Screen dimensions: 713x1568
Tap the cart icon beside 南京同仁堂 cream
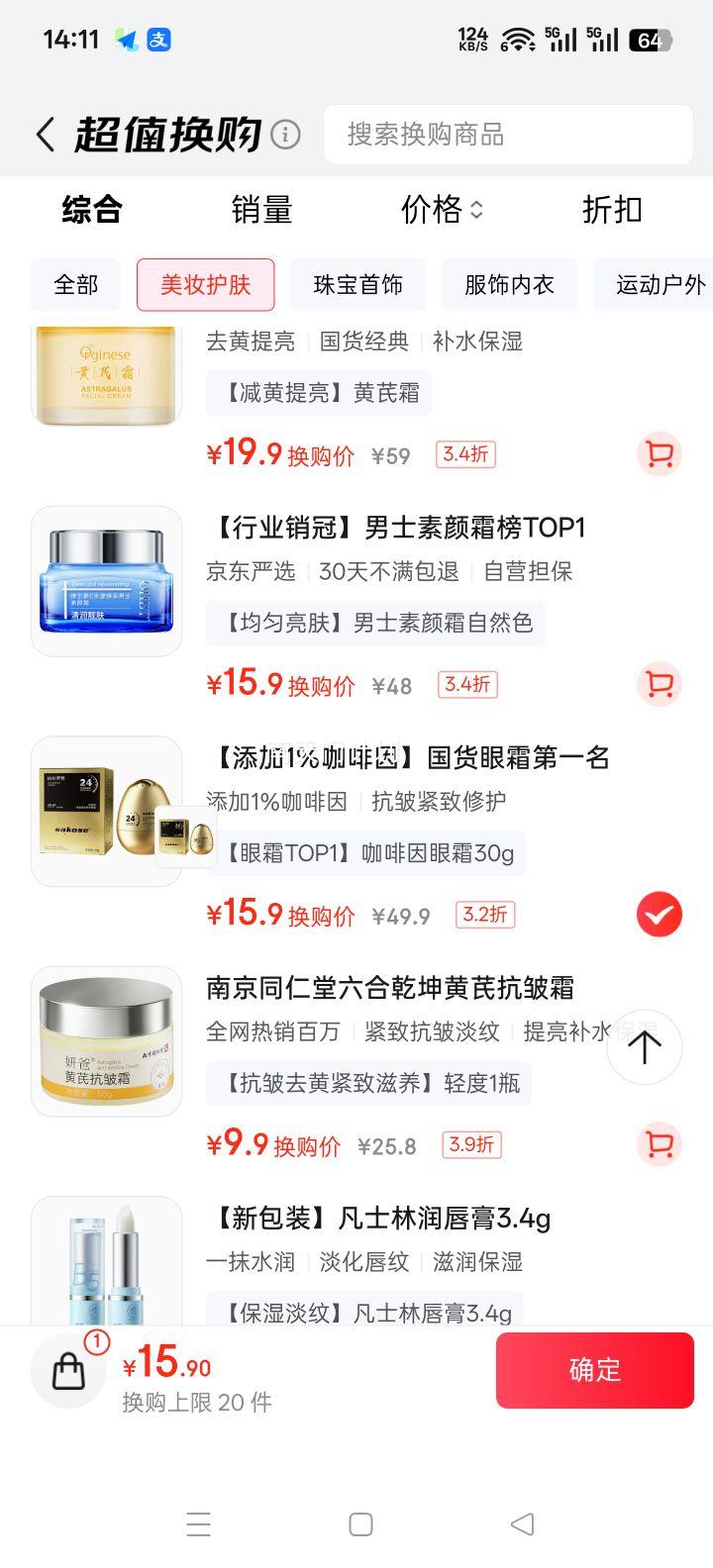(x=660, y=1143)
